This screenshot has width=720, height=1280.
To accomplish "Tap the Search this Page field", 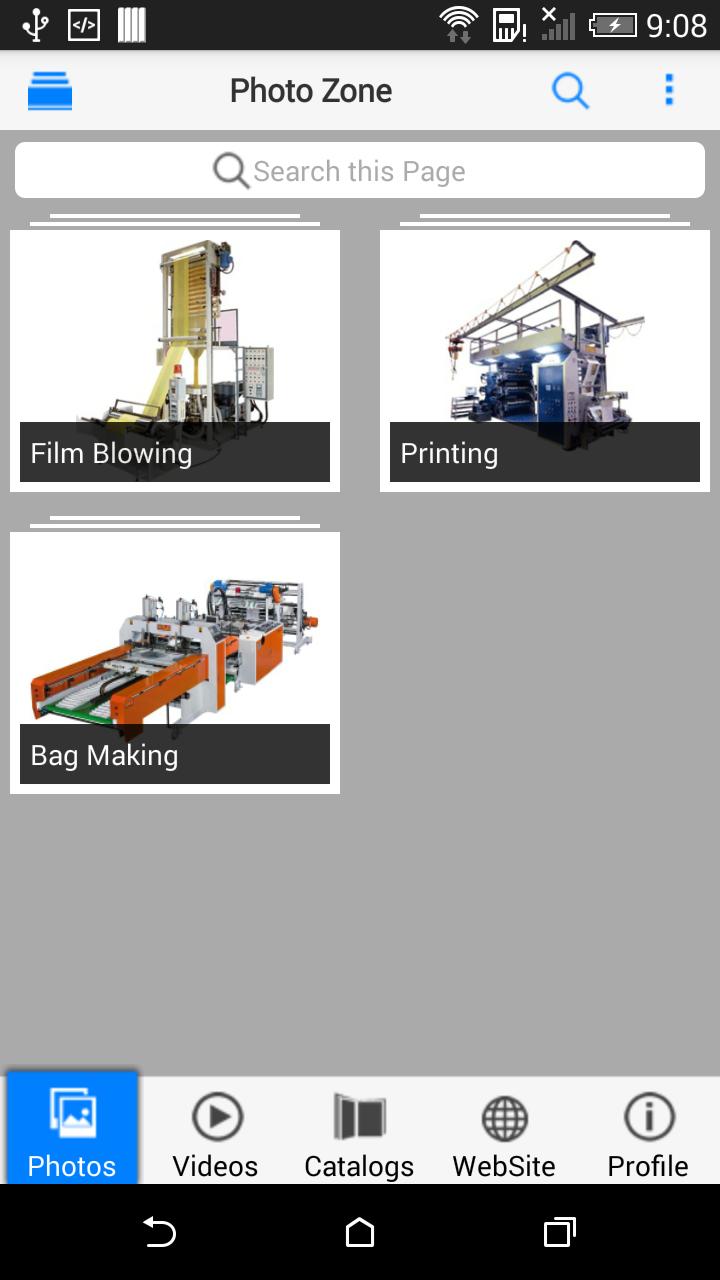I will click(358, 170).
